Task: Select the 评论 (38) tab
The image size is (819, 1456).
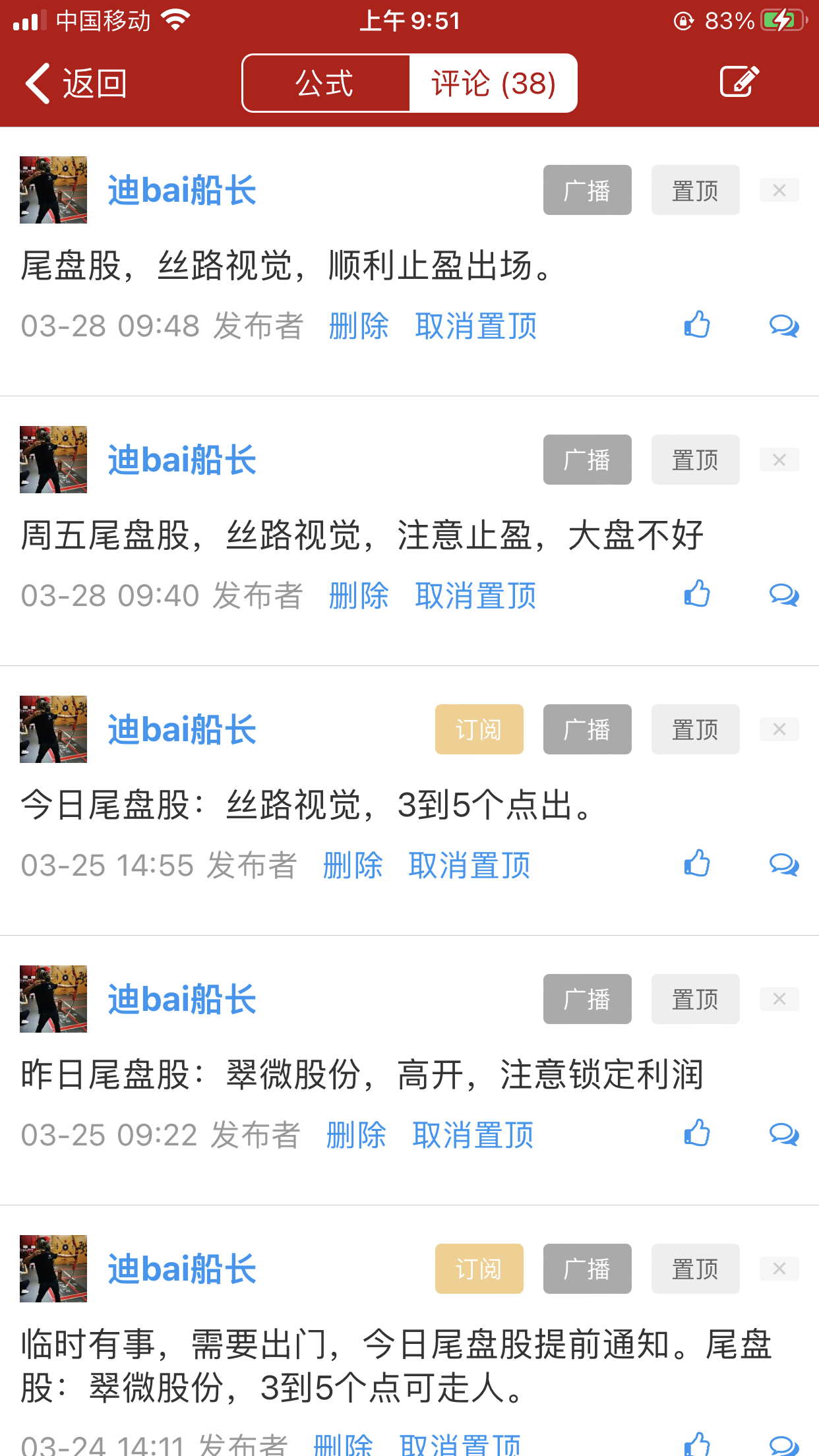Action: pos(493,84)
